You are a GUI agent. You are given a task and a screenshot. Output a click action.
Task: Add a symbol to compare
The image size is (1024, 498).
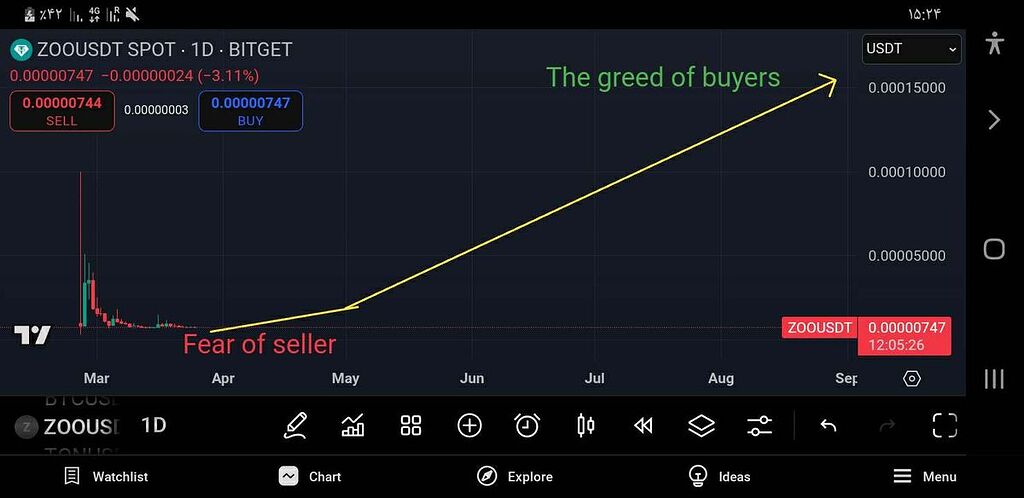pos(469,425)
